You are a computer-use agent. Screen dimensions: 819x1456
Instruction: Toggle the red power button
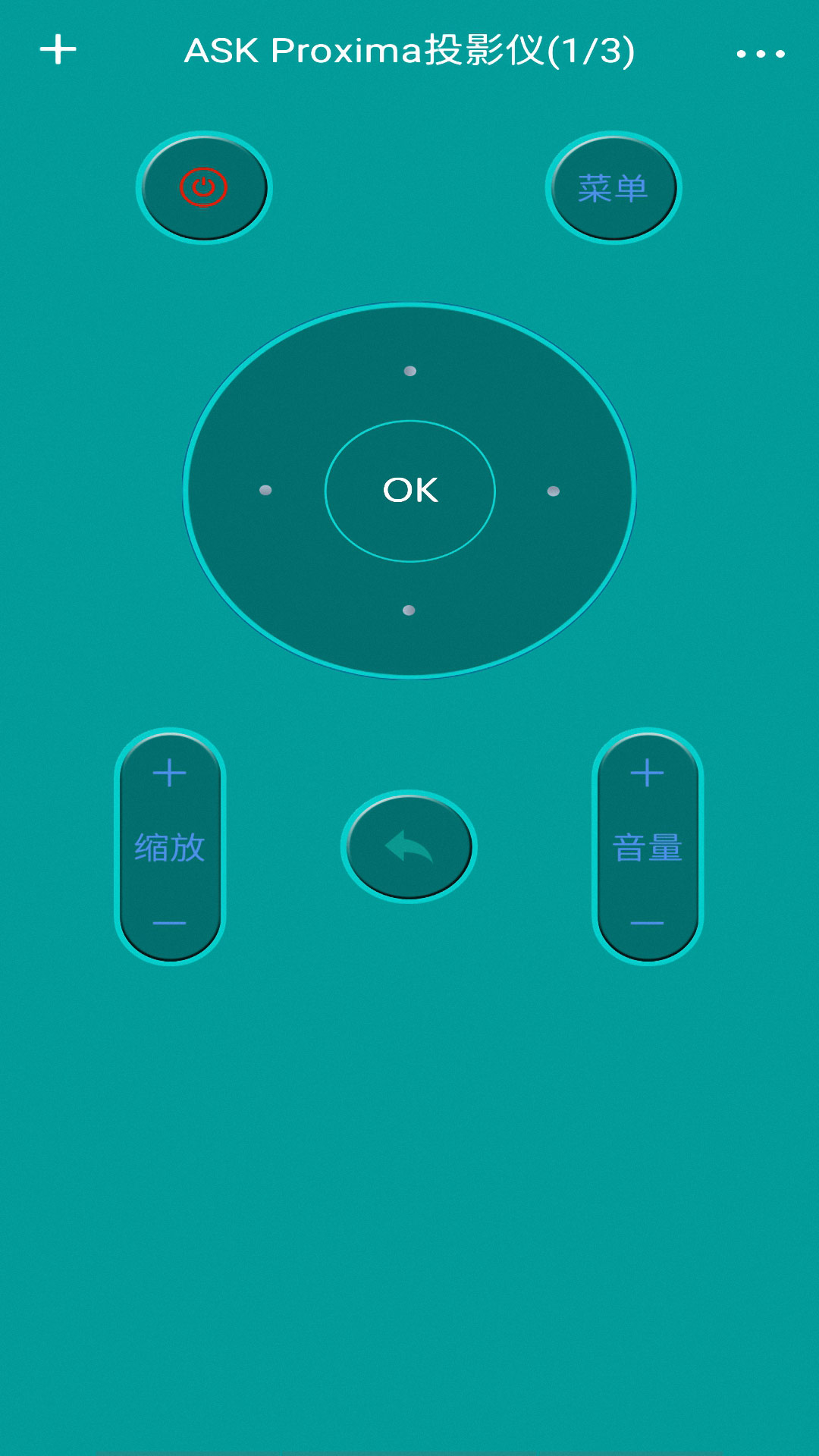click(204, 187)
